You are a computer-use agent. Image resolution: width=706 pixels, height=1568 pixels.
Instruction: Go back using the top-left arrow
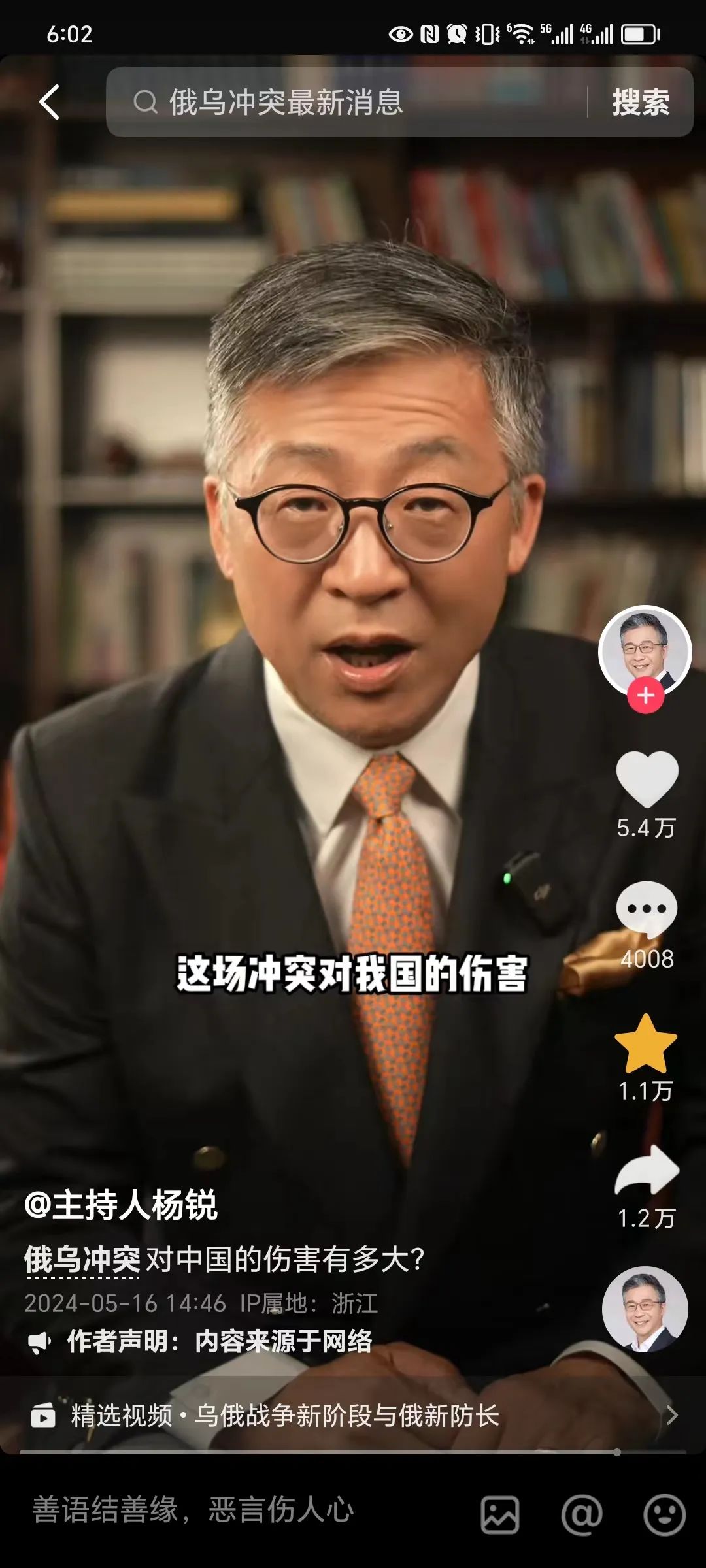click(50, 103)
